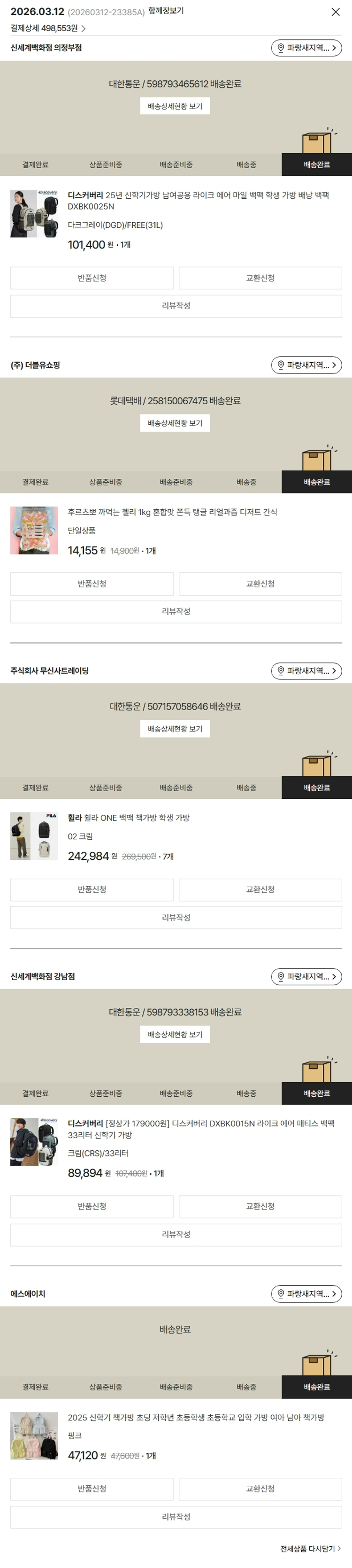Open delivery location chip for 주식회사 무신사트레이딩
This screenshot has height=1568, width=352.
point(306,670)
